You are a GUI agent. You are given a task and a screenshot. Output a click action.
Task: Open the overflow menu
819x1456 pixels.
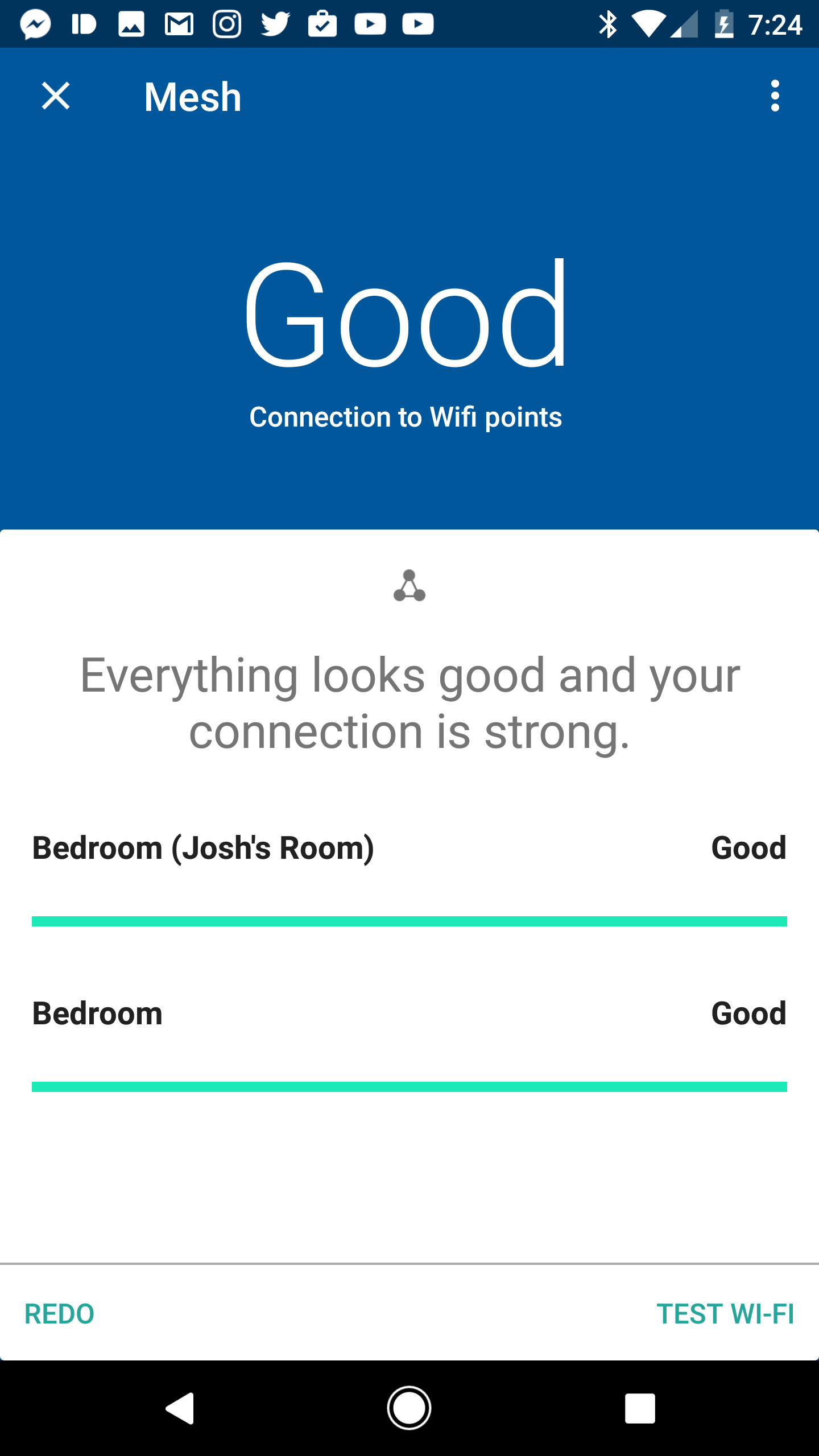pyautogui.click(x=775, y=96)
